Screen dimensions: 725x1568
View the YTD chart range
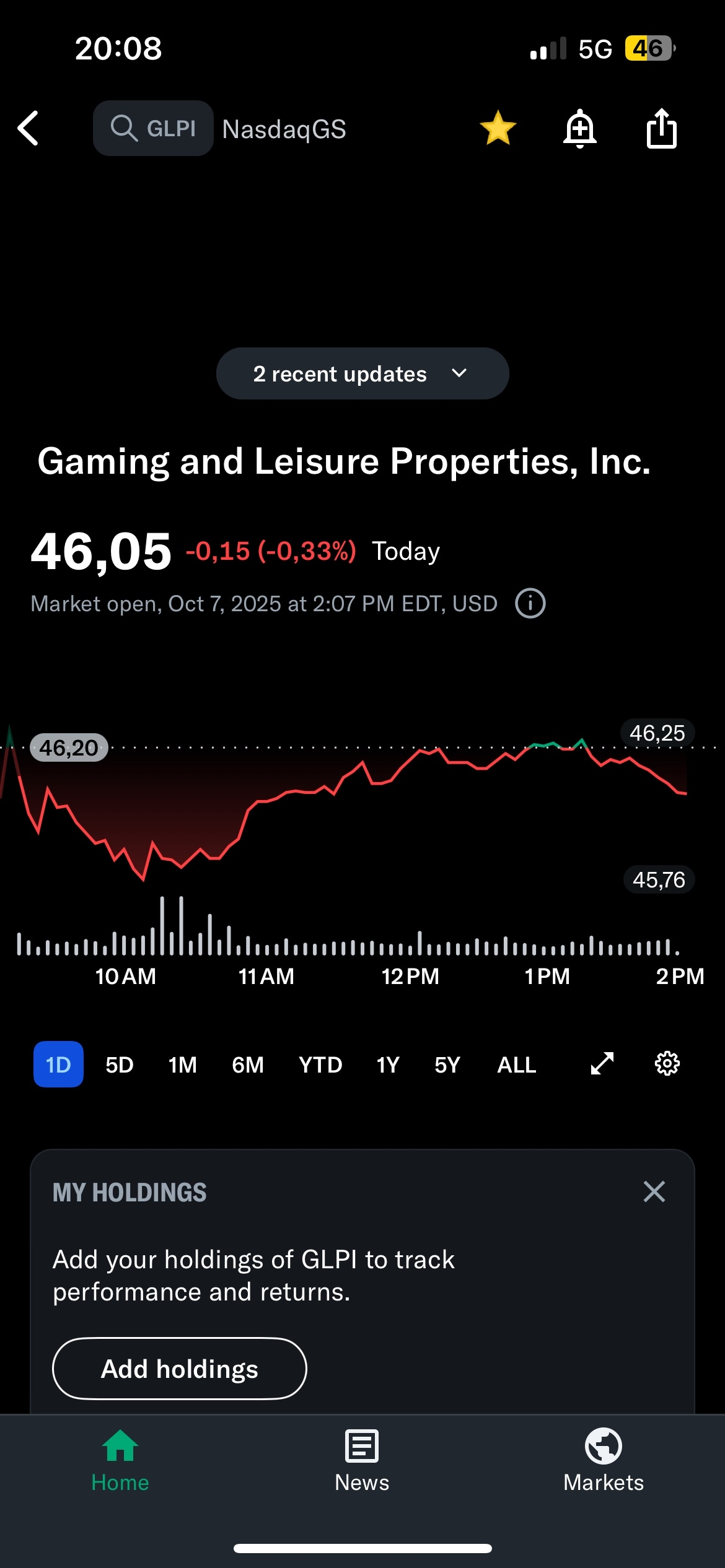click(320, 1065)
